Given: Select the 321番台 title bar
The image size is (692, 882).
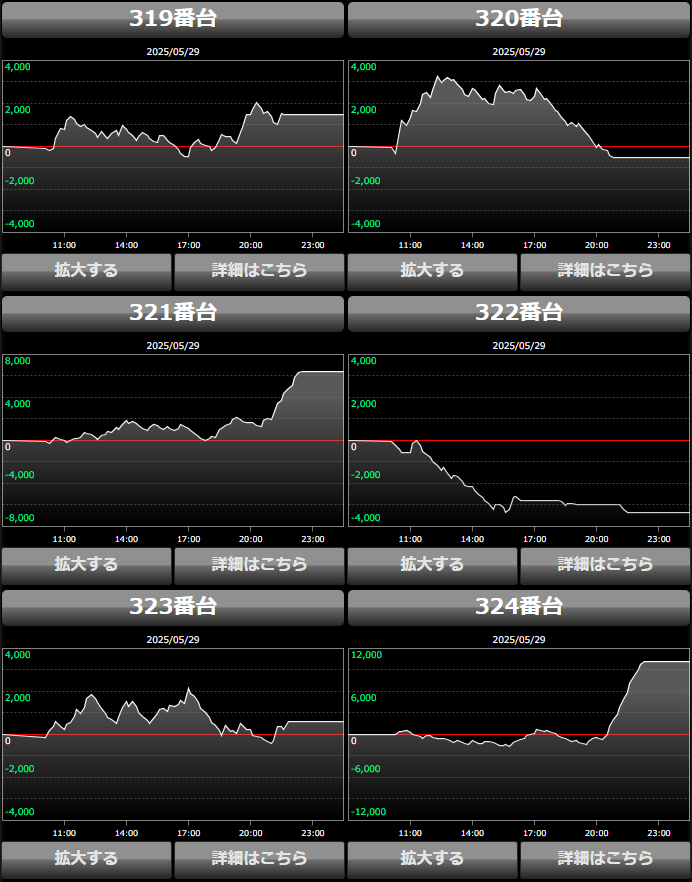Looking at the screenshot, I should click(x=173, y=313).
